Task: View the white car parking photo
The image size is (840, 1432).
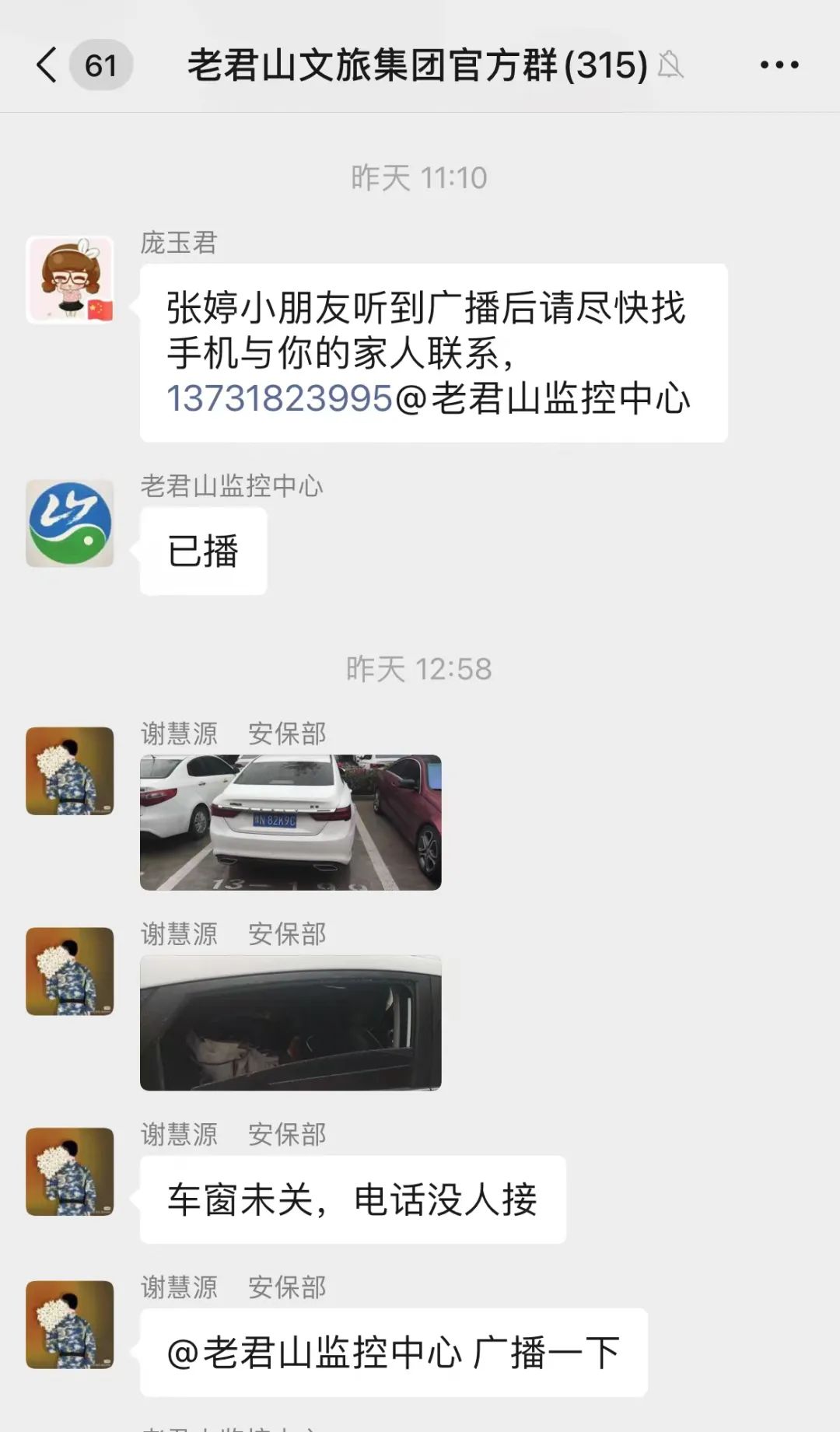Action: 291,822
